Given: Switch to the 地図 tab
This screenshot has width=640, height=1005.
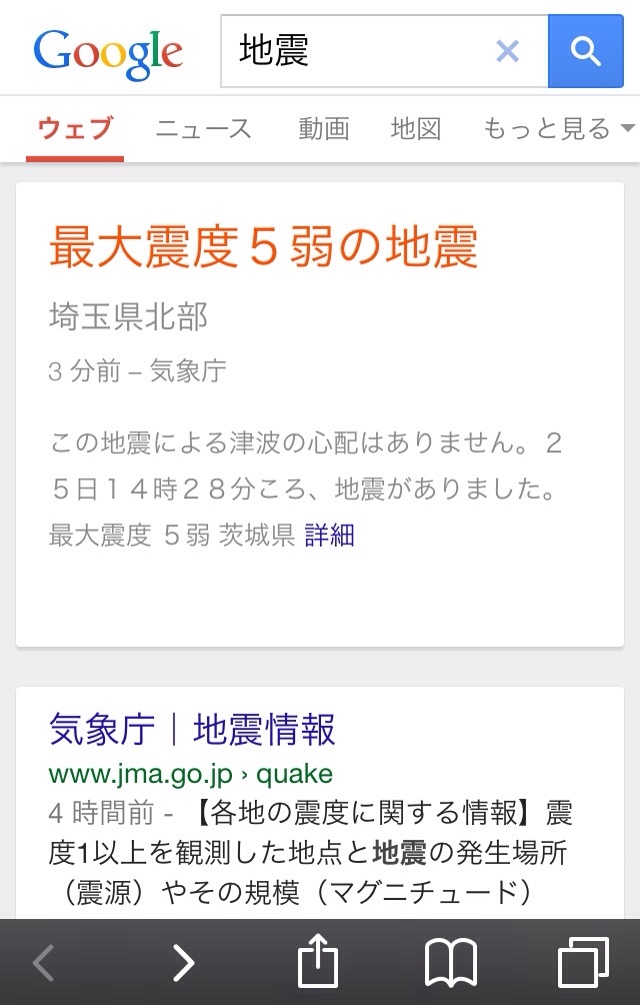Looking at the screenshot, I should click(x=416, y=128).
